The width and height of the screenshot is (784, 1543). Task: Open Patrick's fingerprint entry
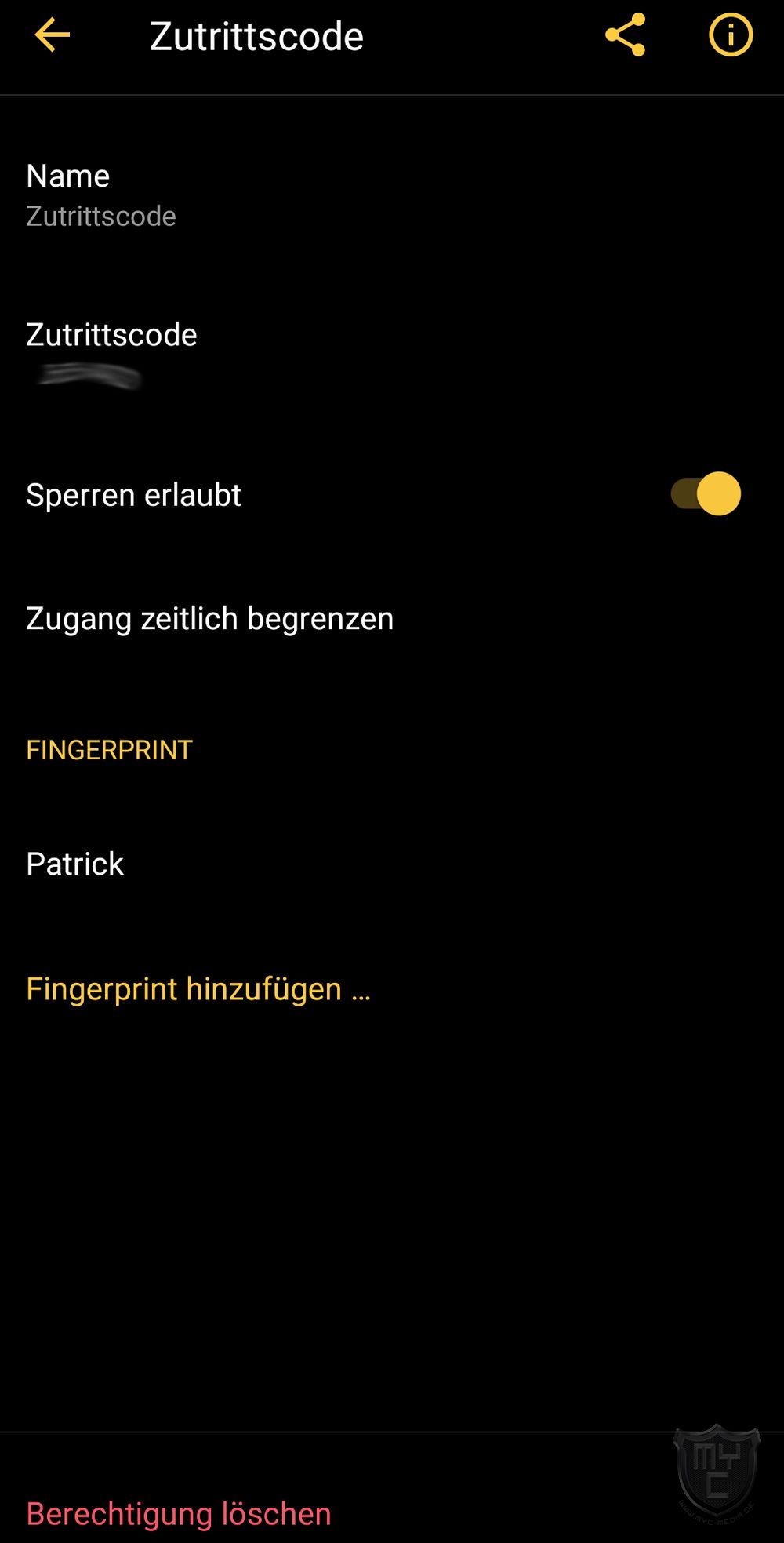(75, 864)
